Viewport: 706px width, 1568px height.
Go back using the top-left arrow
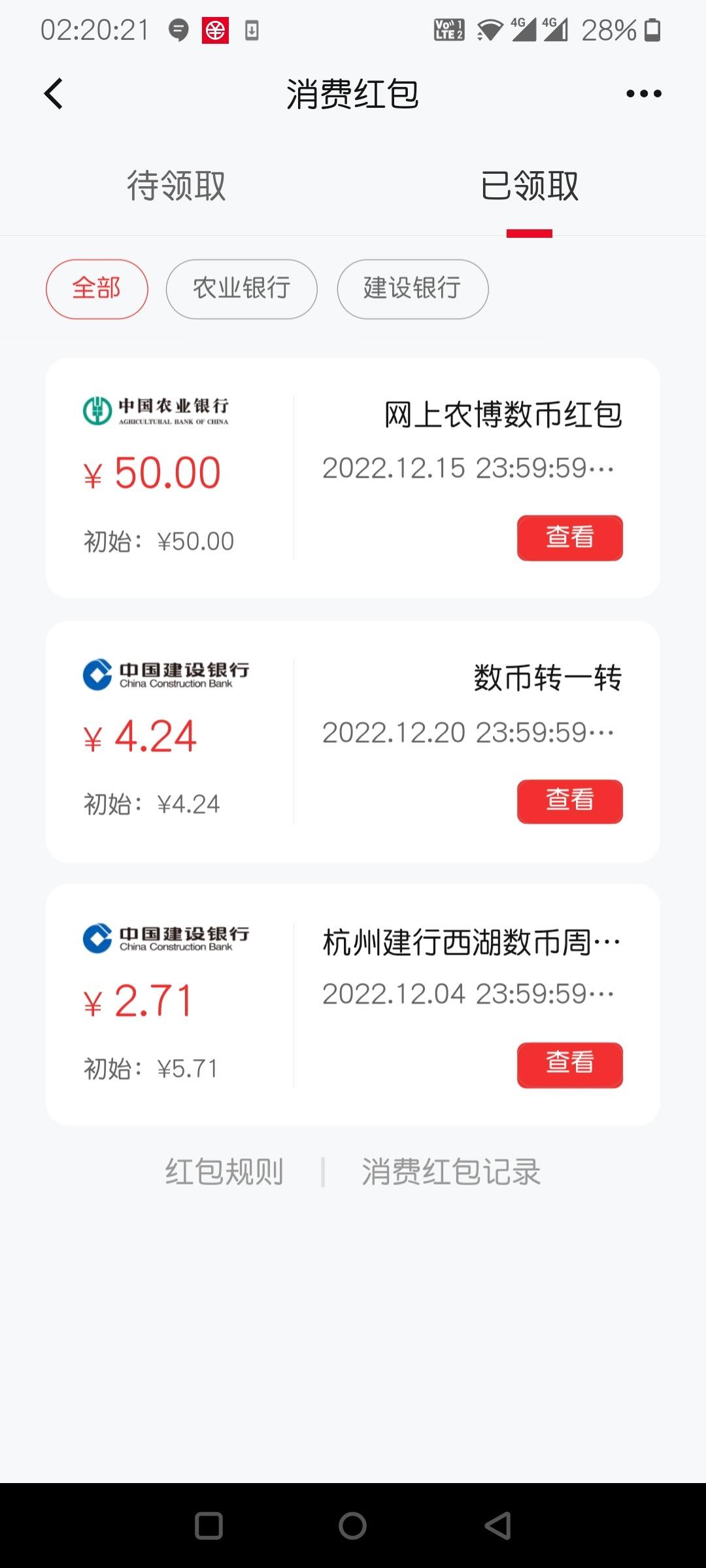tap(54, 93)
